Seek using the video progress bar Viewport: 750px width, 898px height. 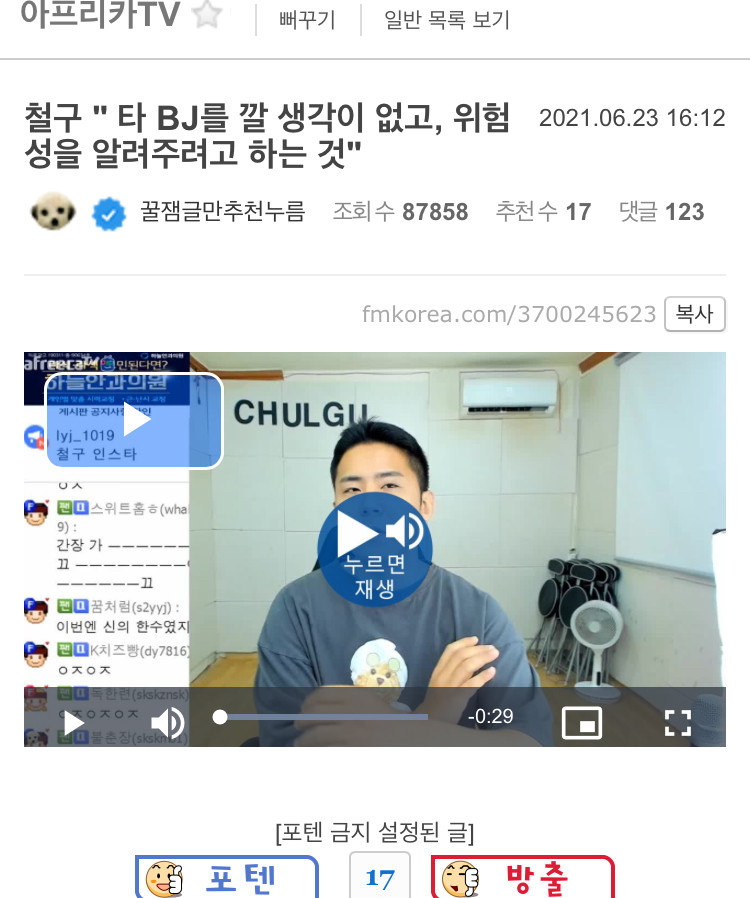click(x=322, y=717)
